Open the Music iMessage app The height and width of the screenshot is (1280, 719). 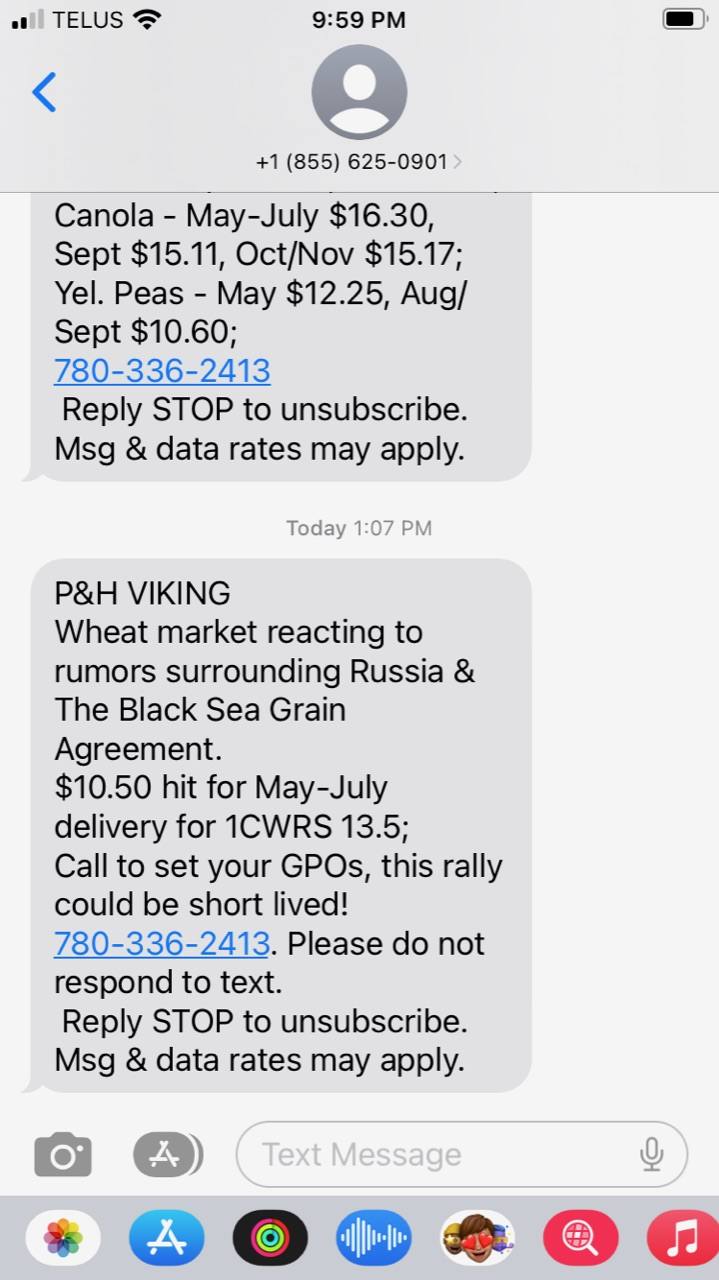pyautogui.click(x=683, y=1238)
